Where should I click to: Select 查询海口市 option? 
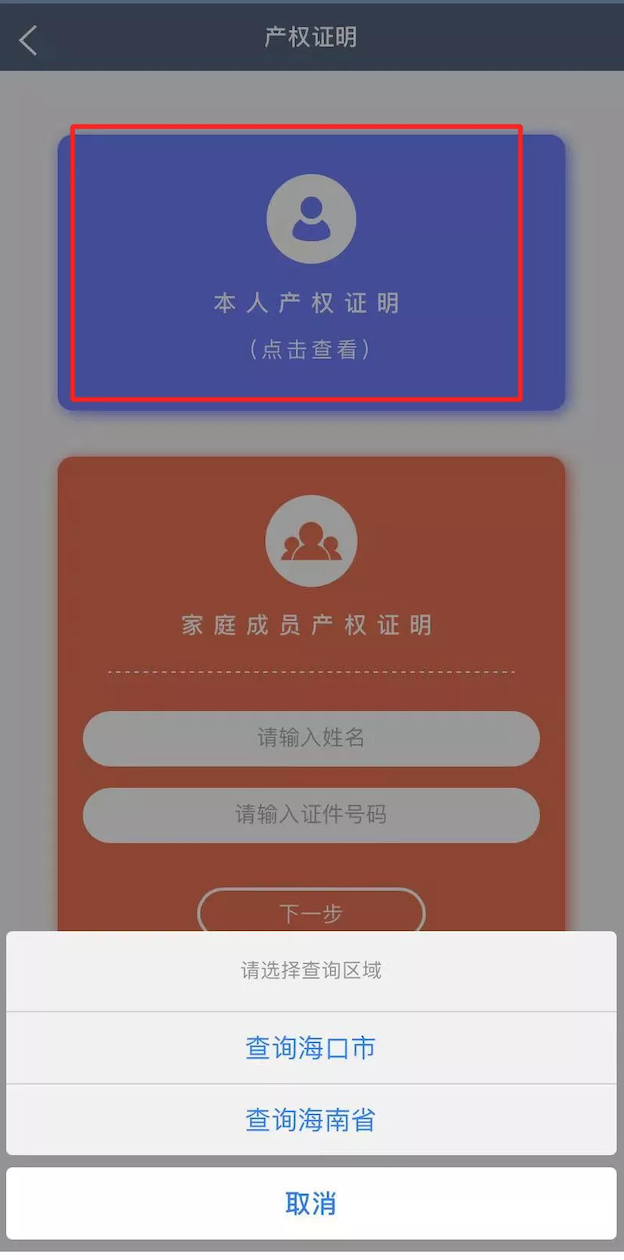[311, 1048]
